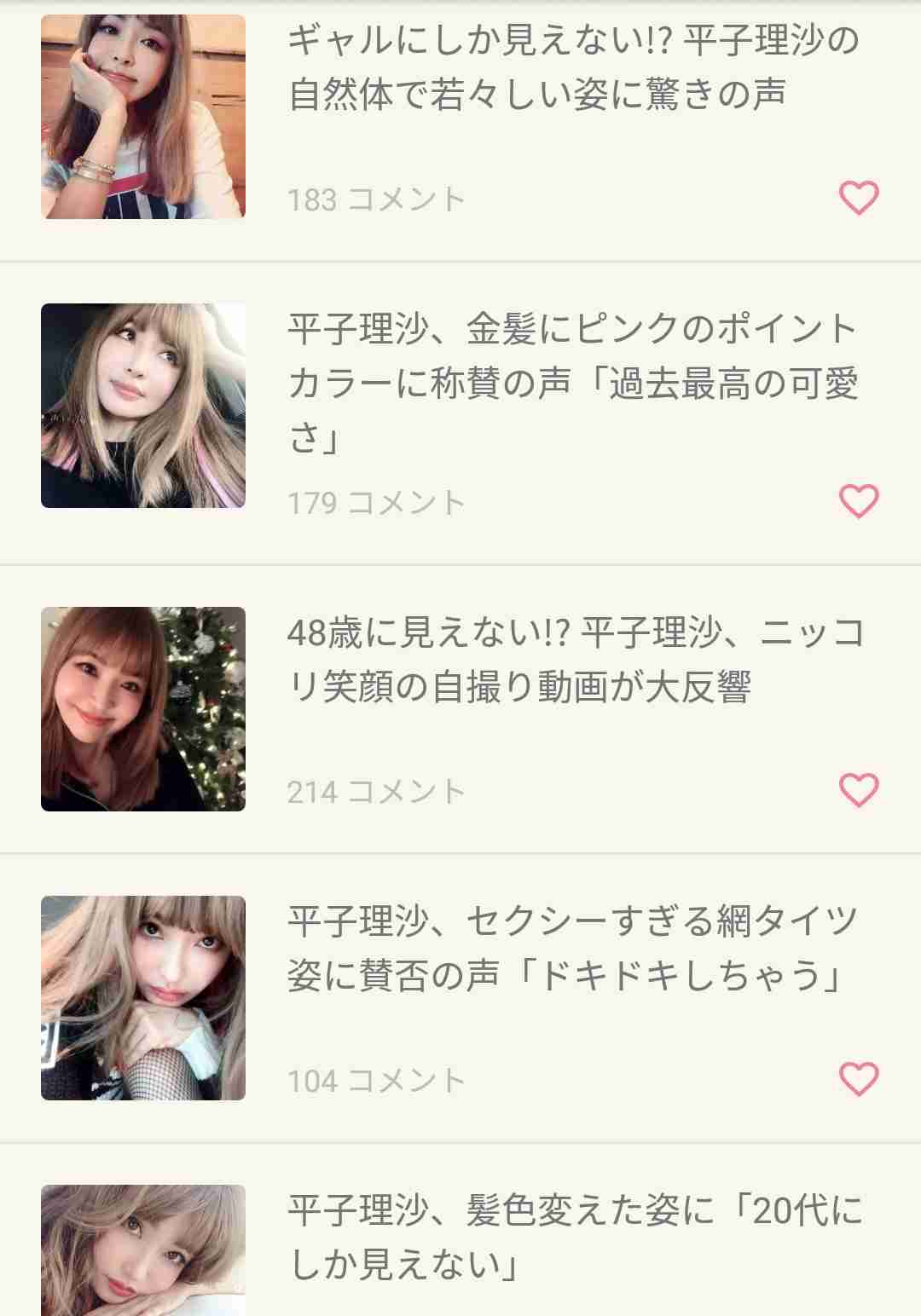This screenshot has height=1316, width=921.
Task: Open the article about 金髪にピンクのポイントカラー
Action: point(573,384)
